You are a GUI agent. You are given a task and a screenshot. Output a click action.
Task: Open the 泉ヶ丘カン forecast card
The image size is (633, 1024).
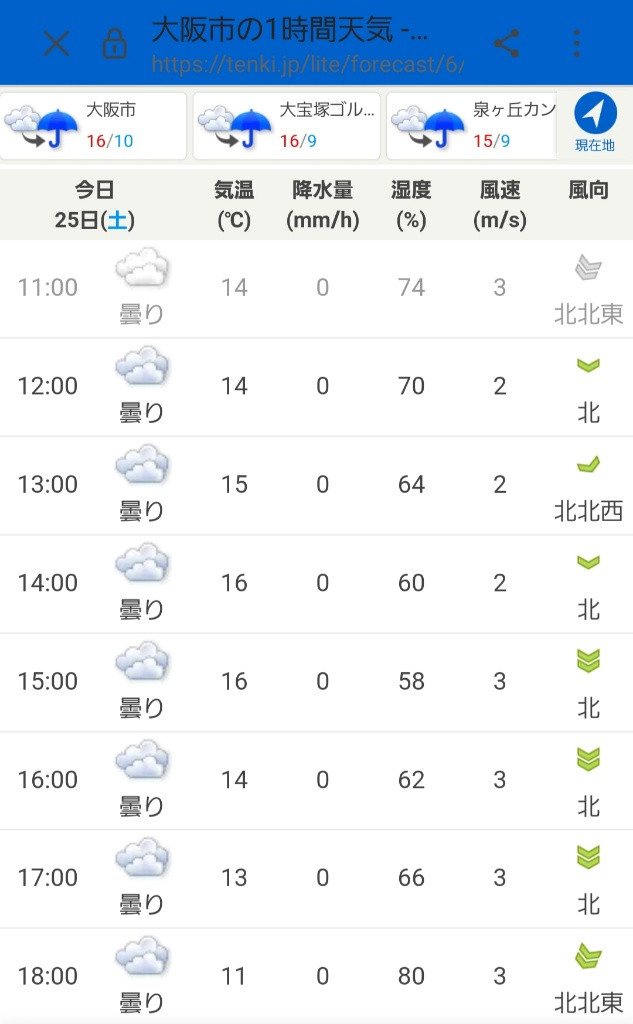tap(472, 126)
